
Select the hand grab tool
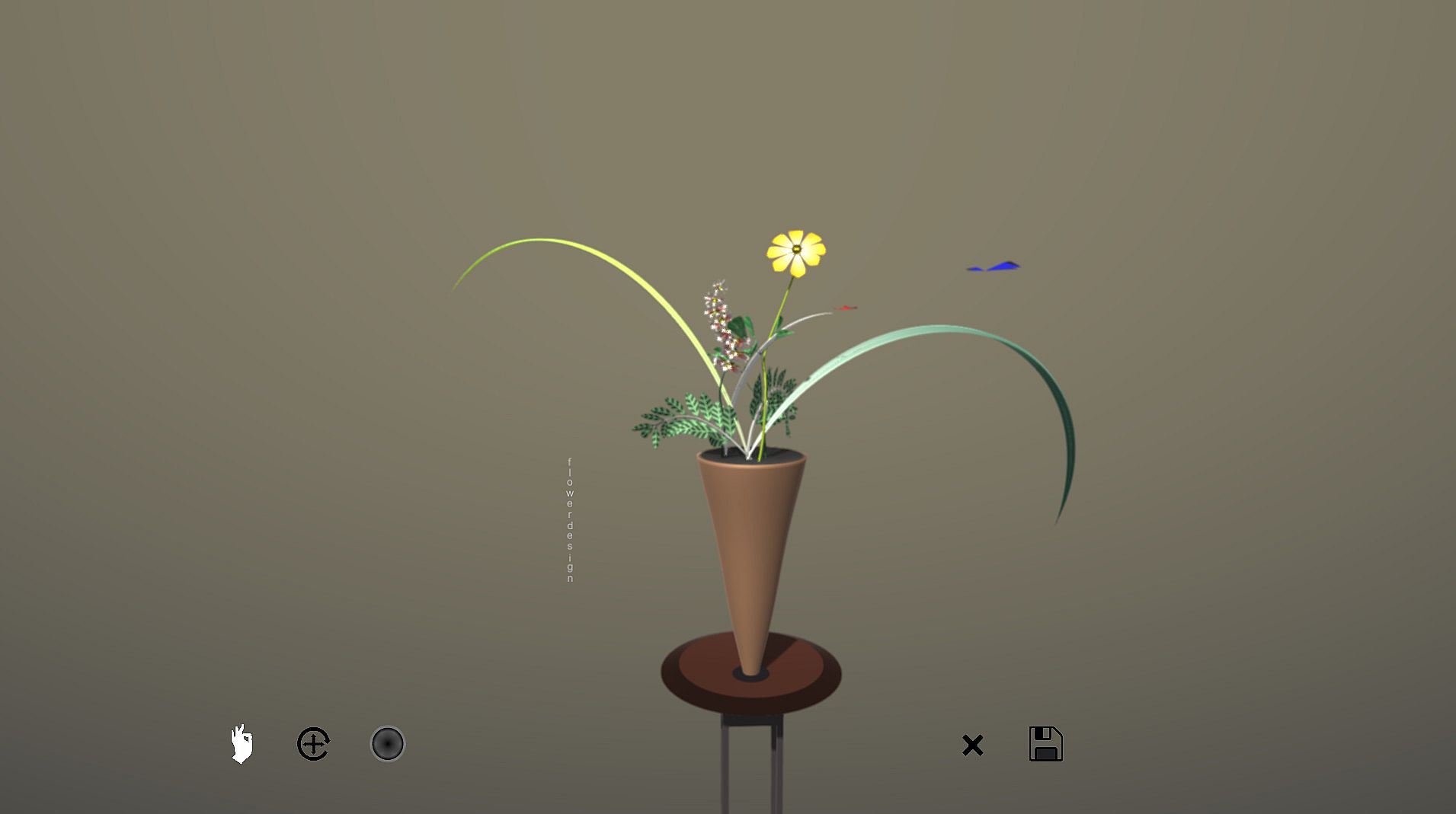pyautogui.click(x=242, y=744)
